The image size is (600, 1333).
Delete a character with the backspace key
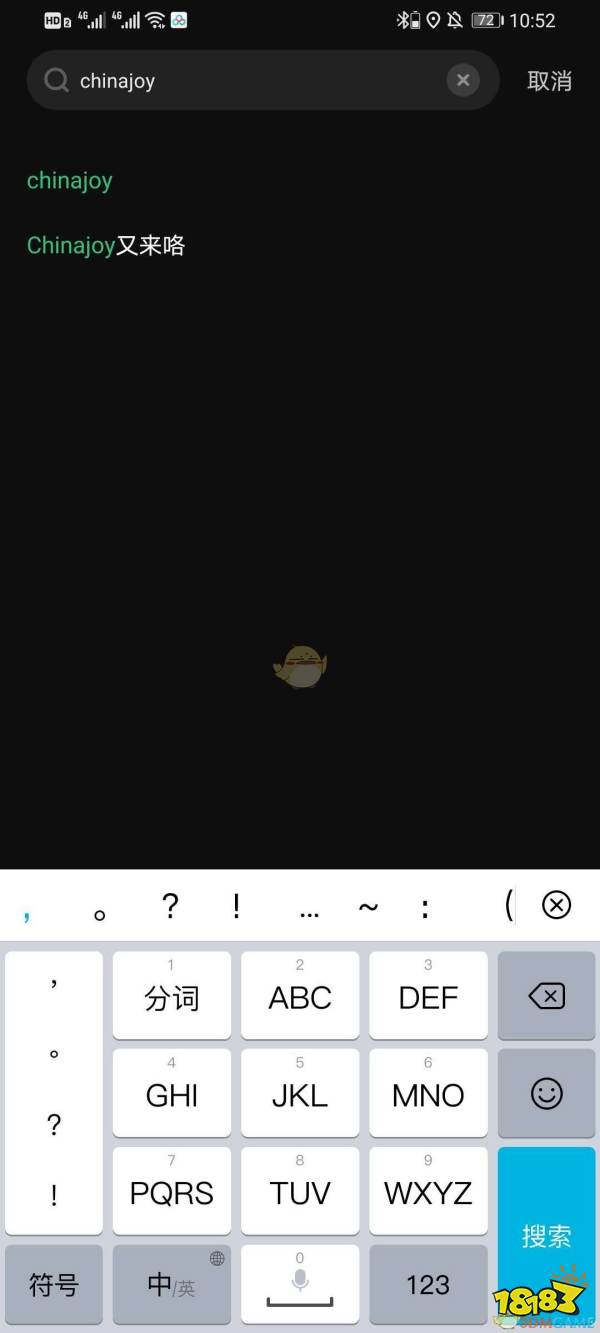(x=546, y=996)
